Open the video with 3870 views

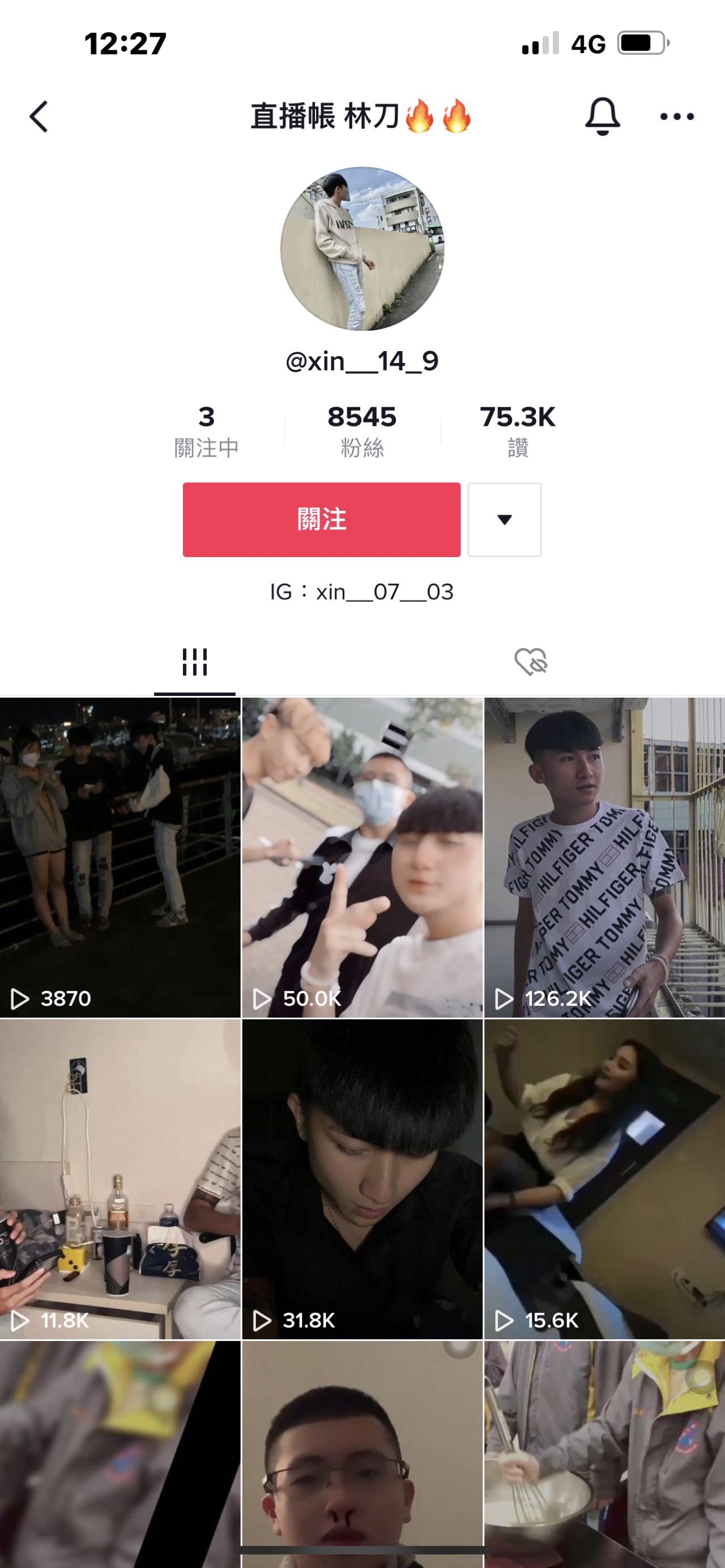[x=120, y=857]
